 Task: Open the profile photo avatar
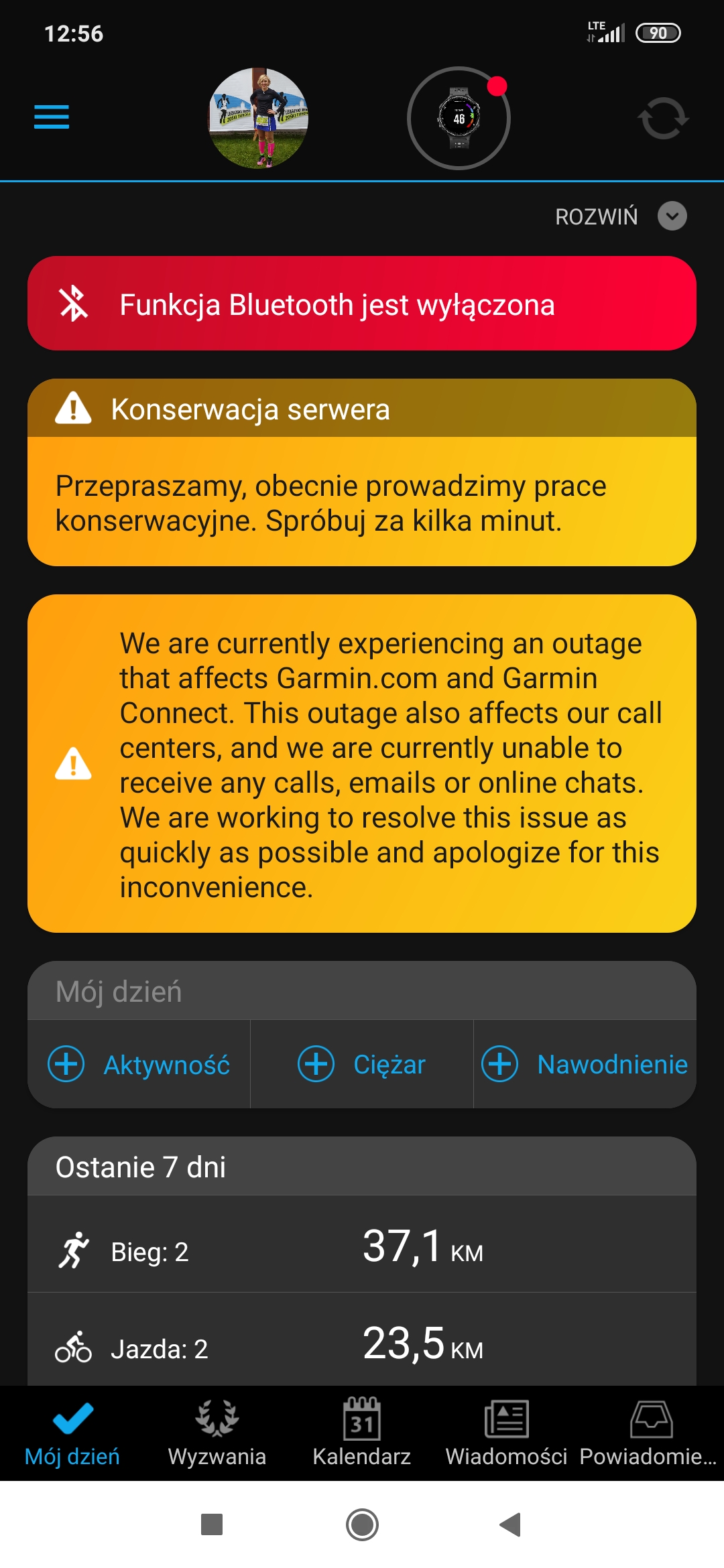[259, 118]
